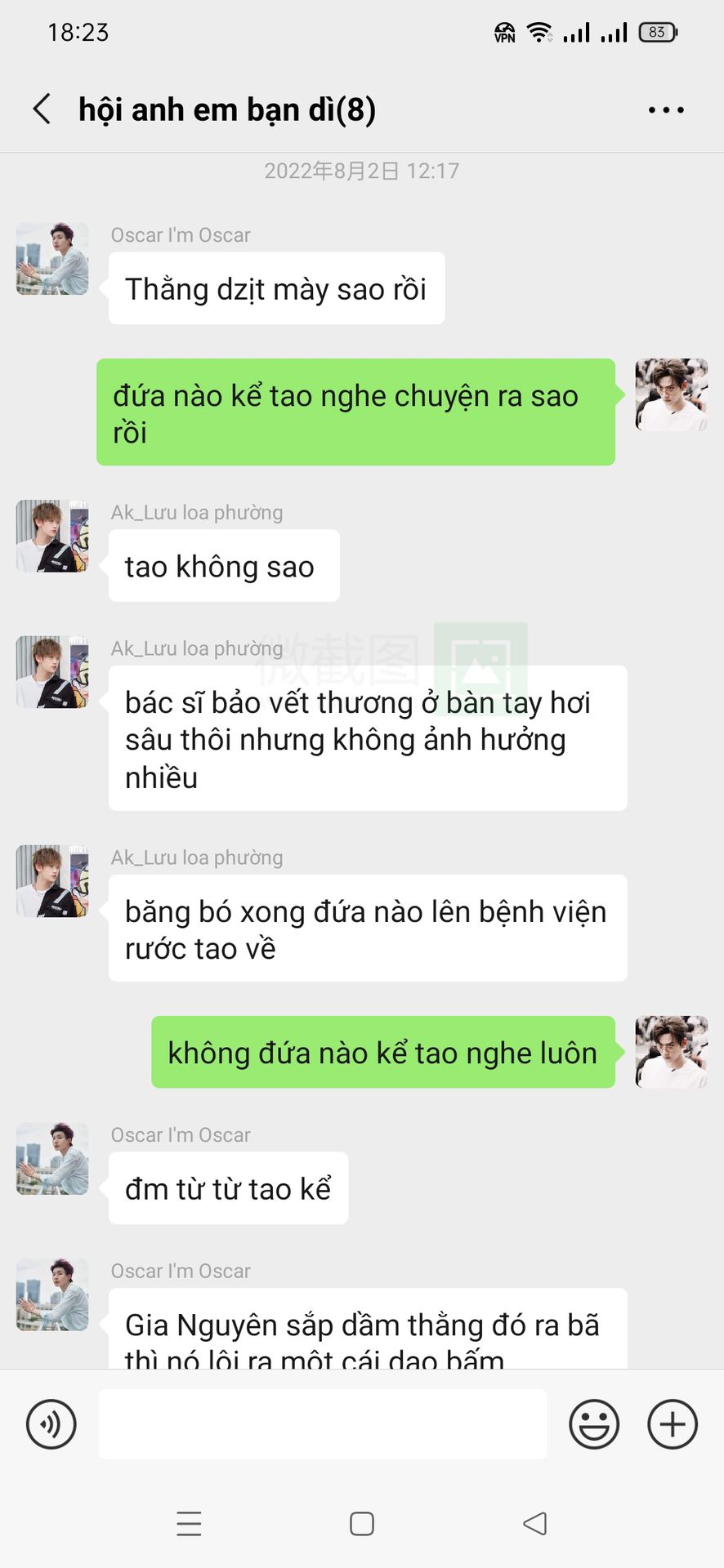This screenshot has width=724, height=1568.
Task: Tap the system back triangle
Action: [535, 1523]
